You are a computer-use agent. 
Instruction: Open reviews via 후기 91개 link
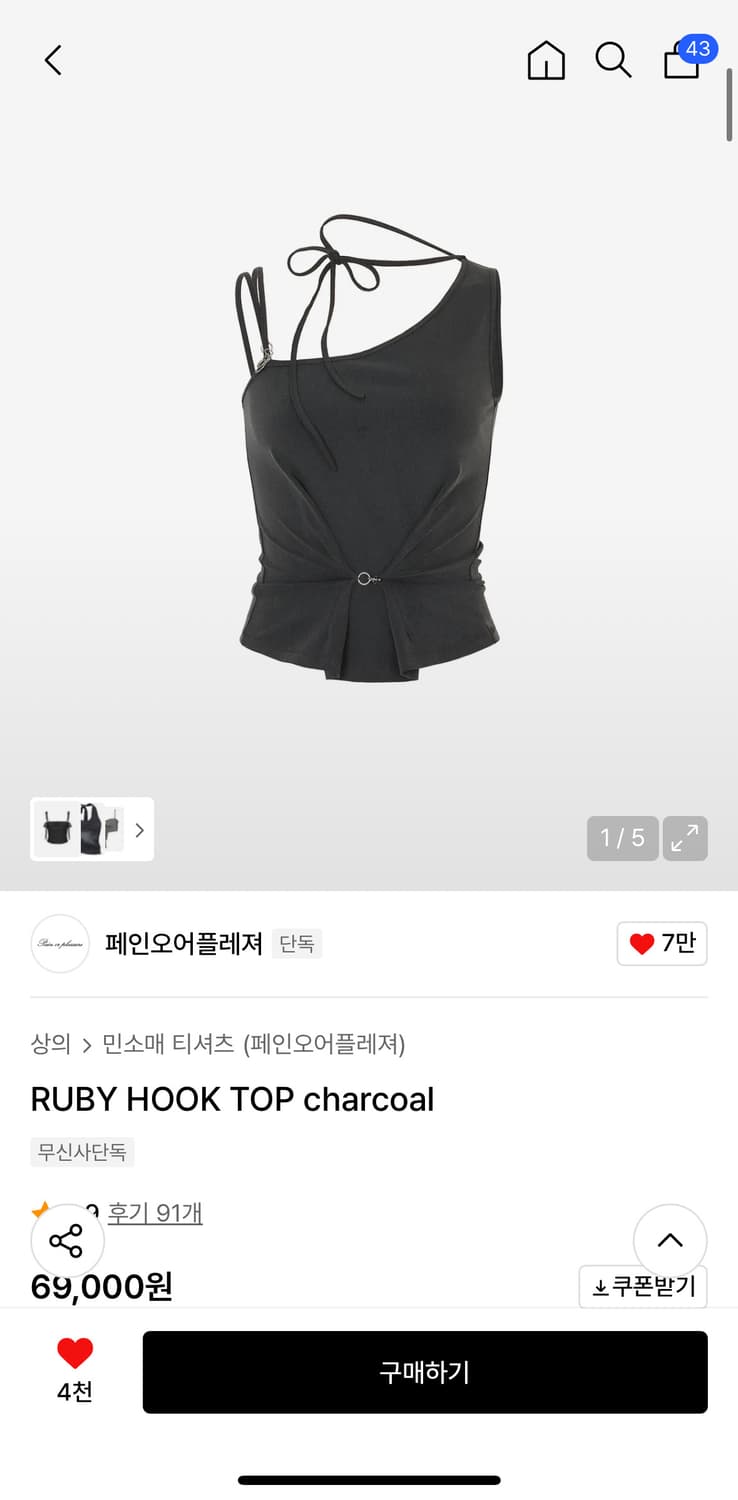[x=155, y=1212]
